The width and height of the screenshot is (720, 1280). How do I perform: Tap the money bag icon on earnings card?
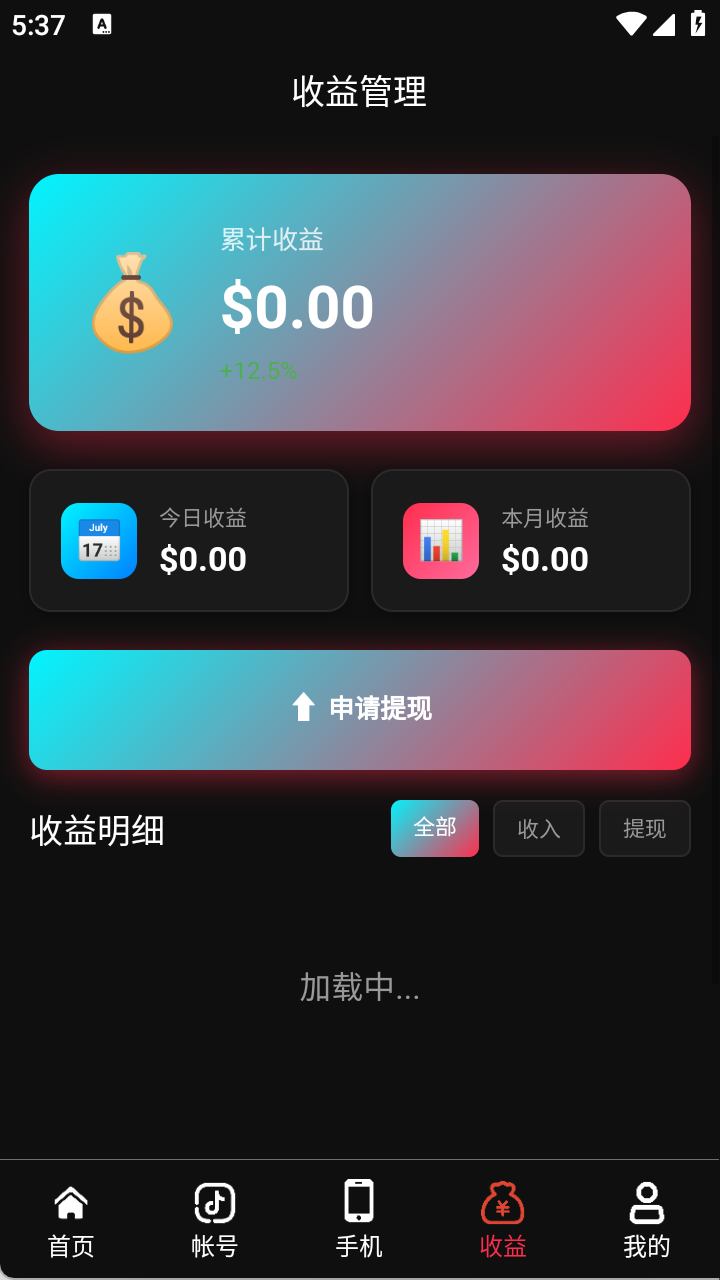132,305
